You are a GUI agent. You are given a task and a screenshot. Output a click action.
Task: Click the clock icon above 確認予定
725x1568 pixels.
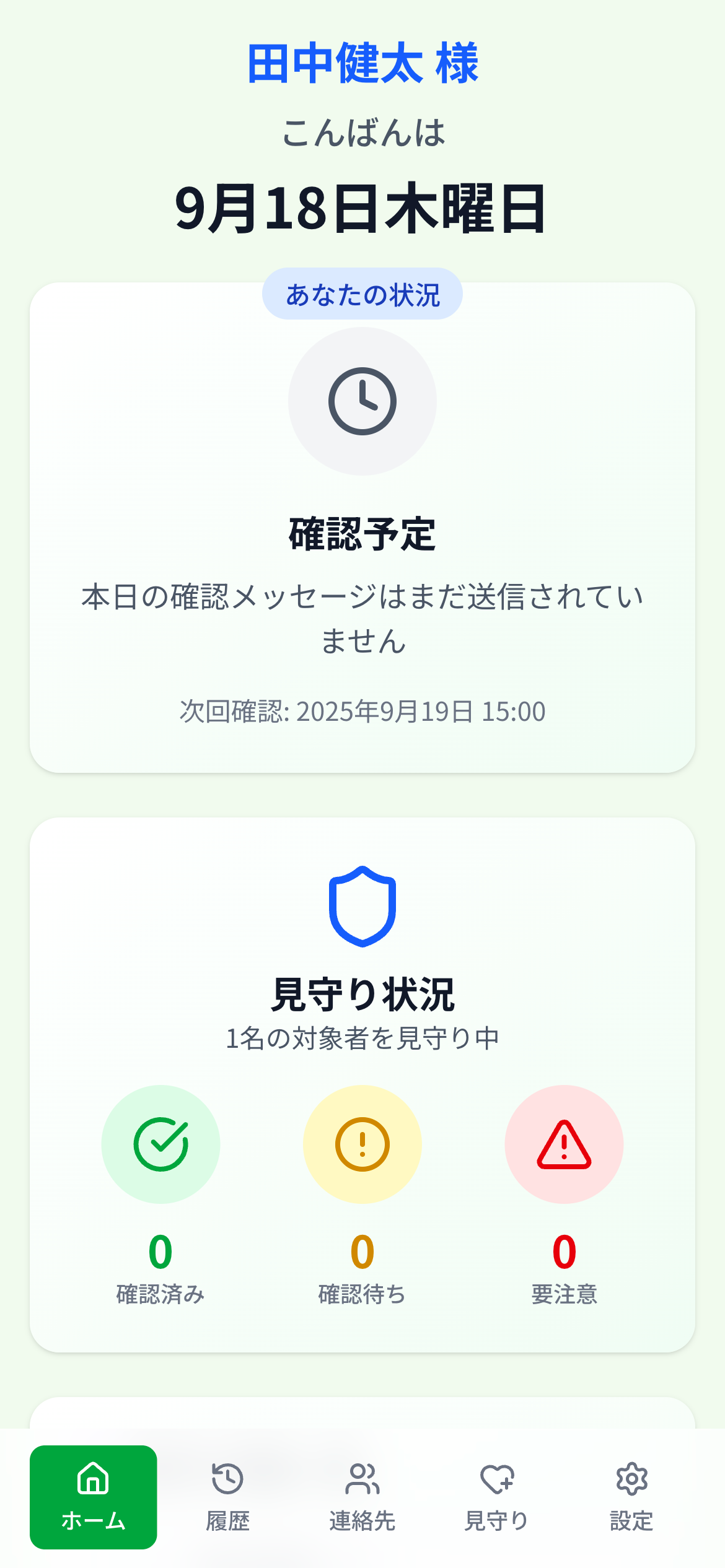click(362, 401)
